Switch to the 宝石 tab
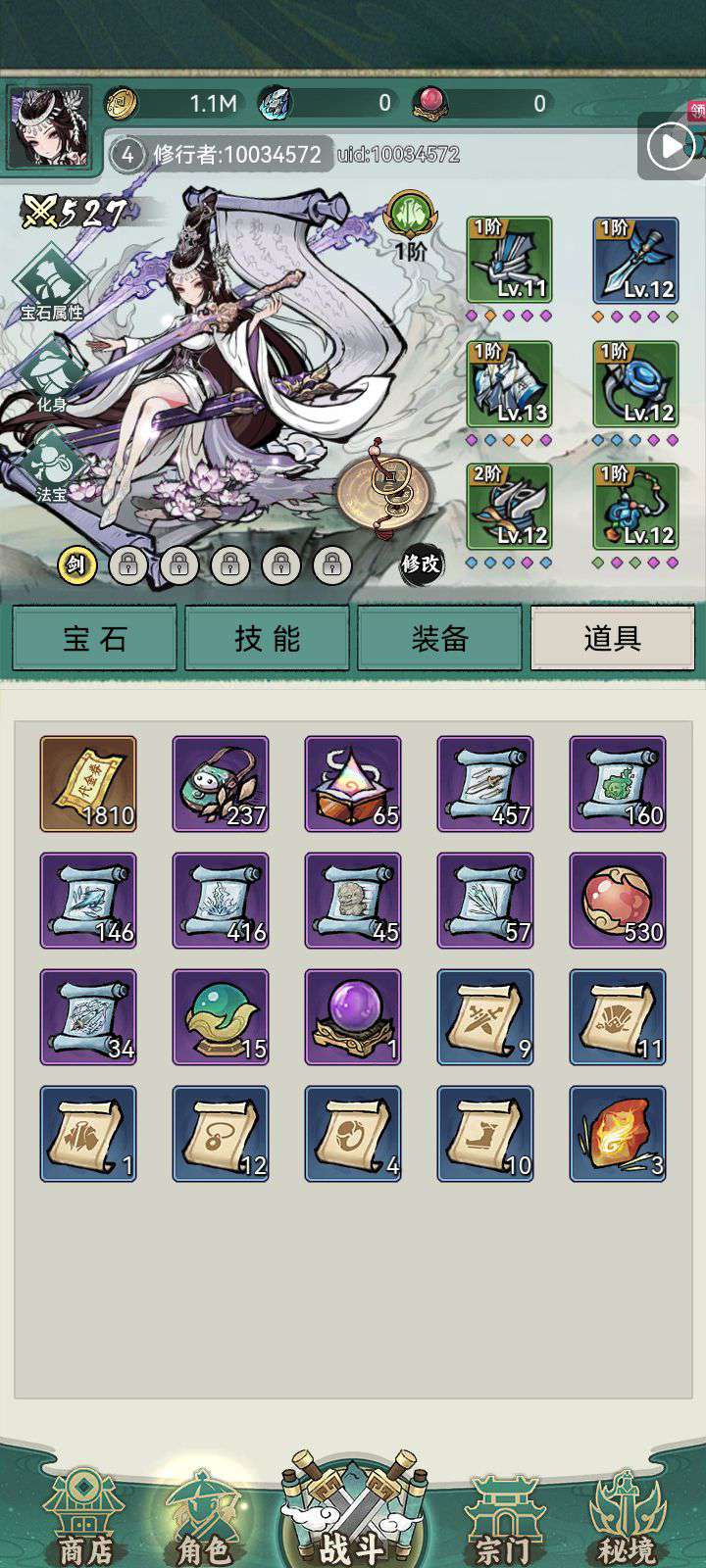 click(x=94, y=638)
